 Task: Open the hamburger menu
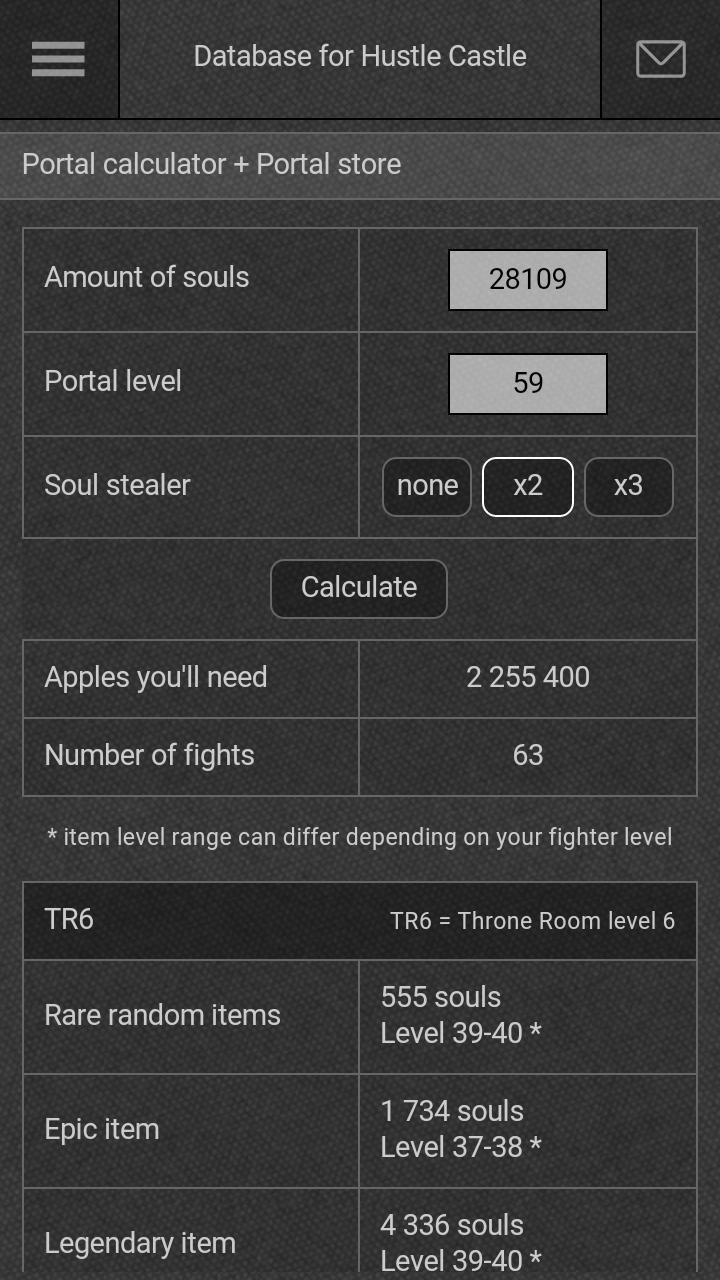tap(58, 58)
